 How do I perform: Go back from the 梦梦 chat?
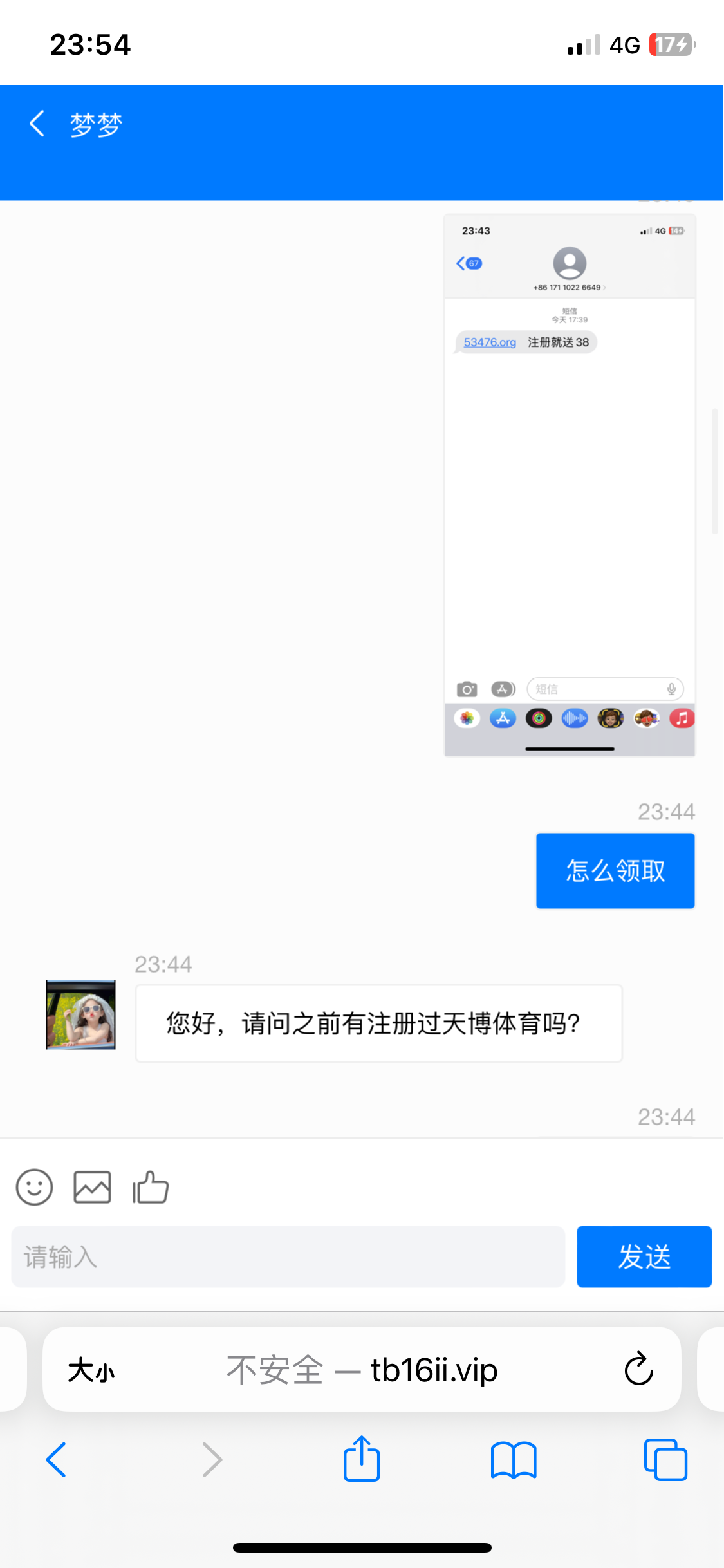[37, 124]
